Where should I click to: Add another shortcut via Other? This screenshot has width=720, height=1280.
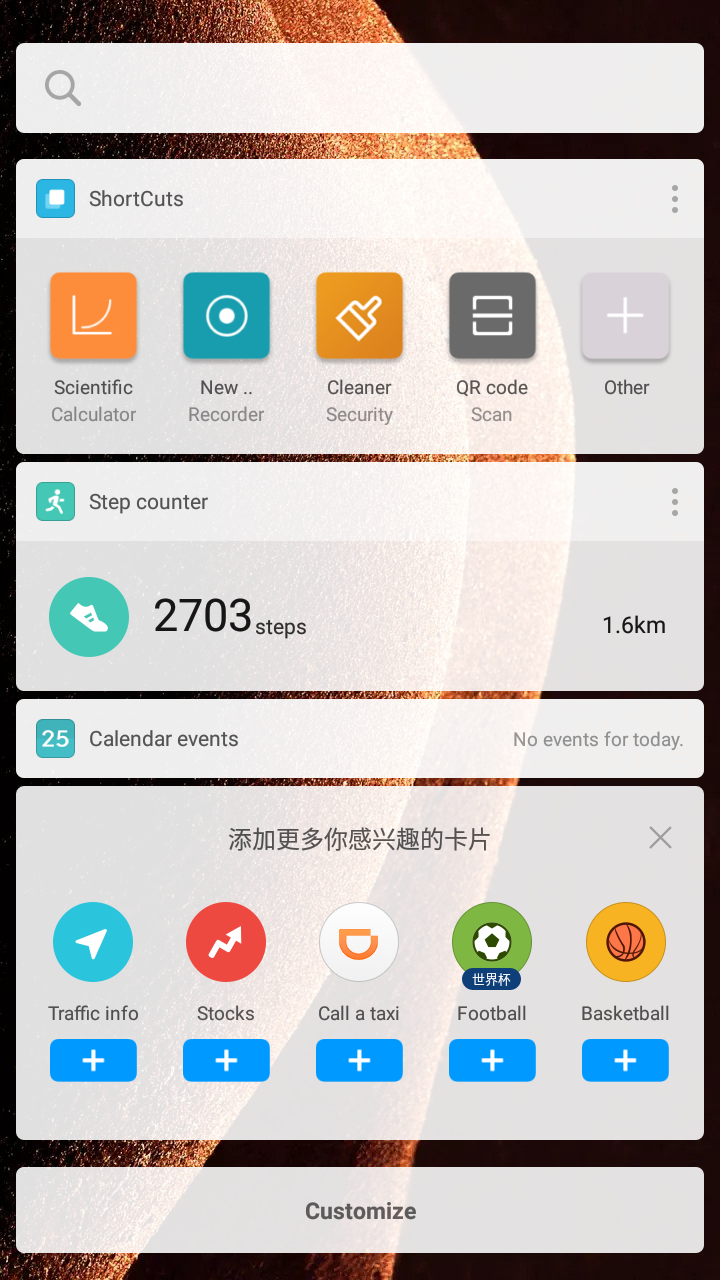(x=625, y=316)
